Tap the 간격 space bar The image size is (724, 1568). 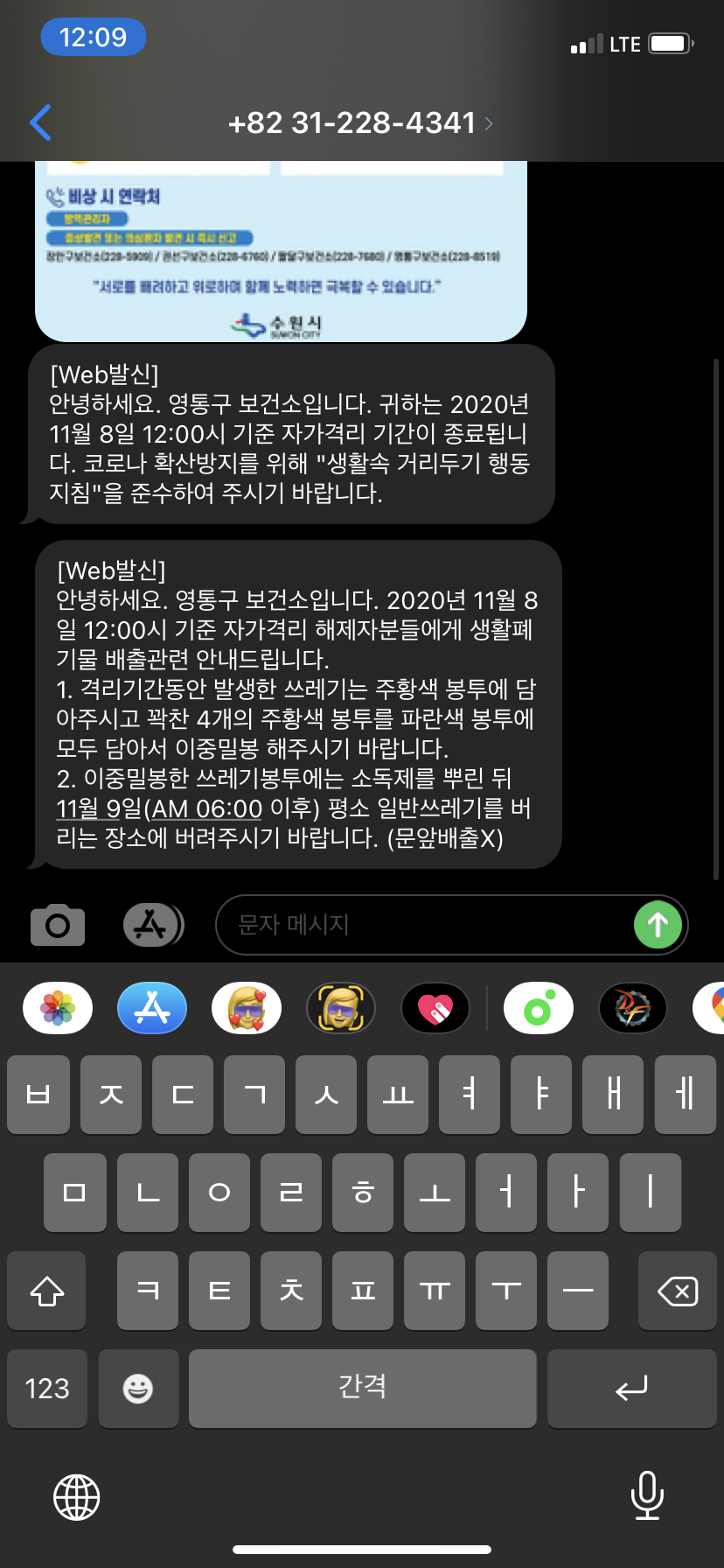point(363,1389)
